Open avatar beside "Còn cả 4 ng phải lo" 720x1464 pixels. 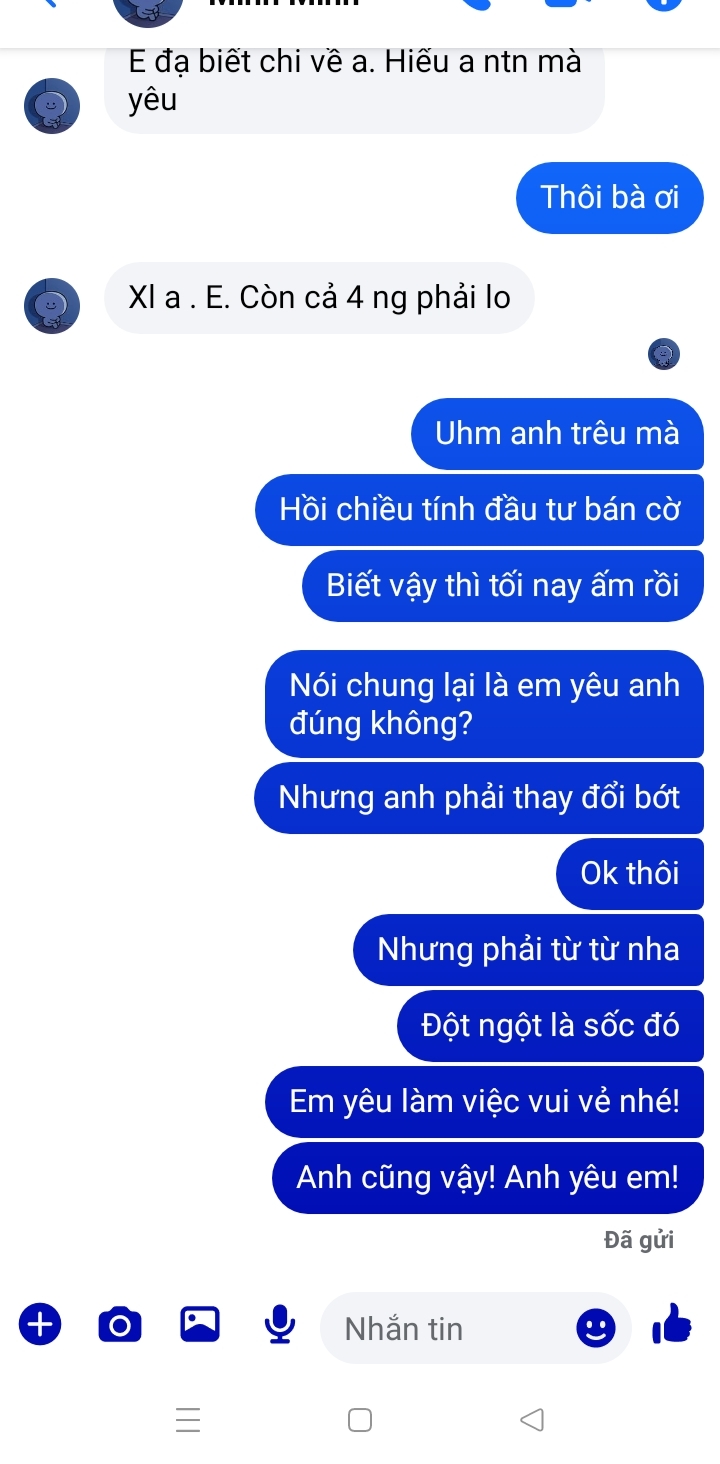click(51, 305)
